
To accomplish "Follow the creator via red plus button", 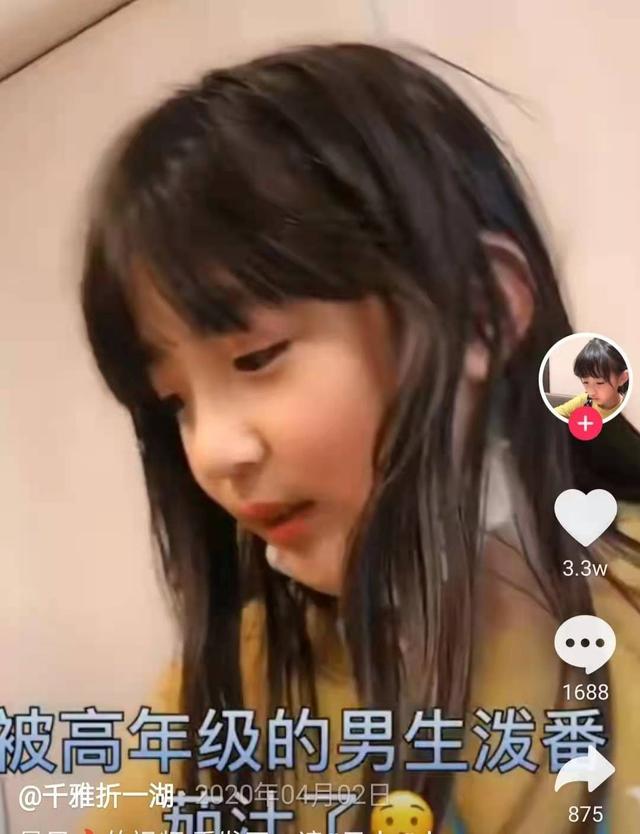I will point(585,423).
